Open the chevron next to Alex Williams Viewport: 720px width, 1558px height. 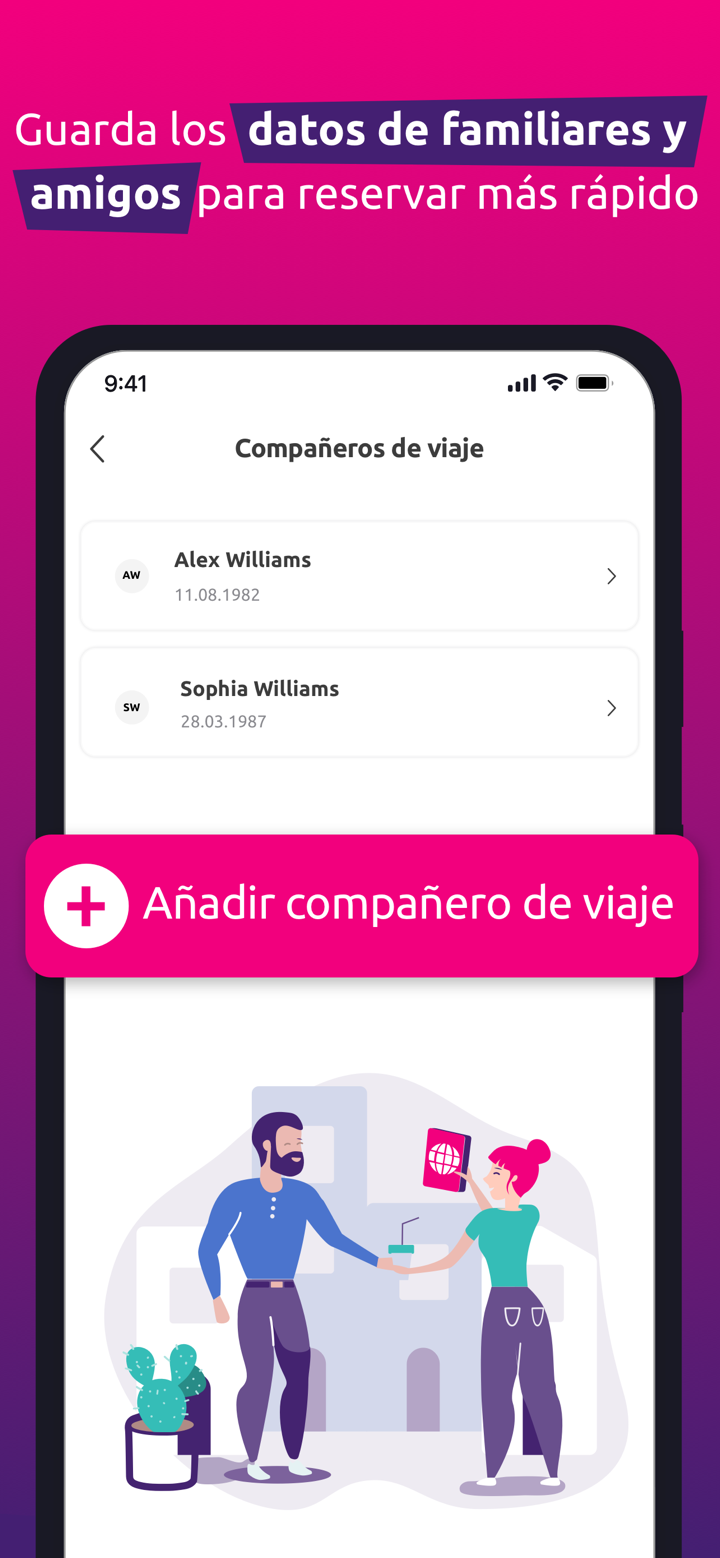click(x=611, y=576)
